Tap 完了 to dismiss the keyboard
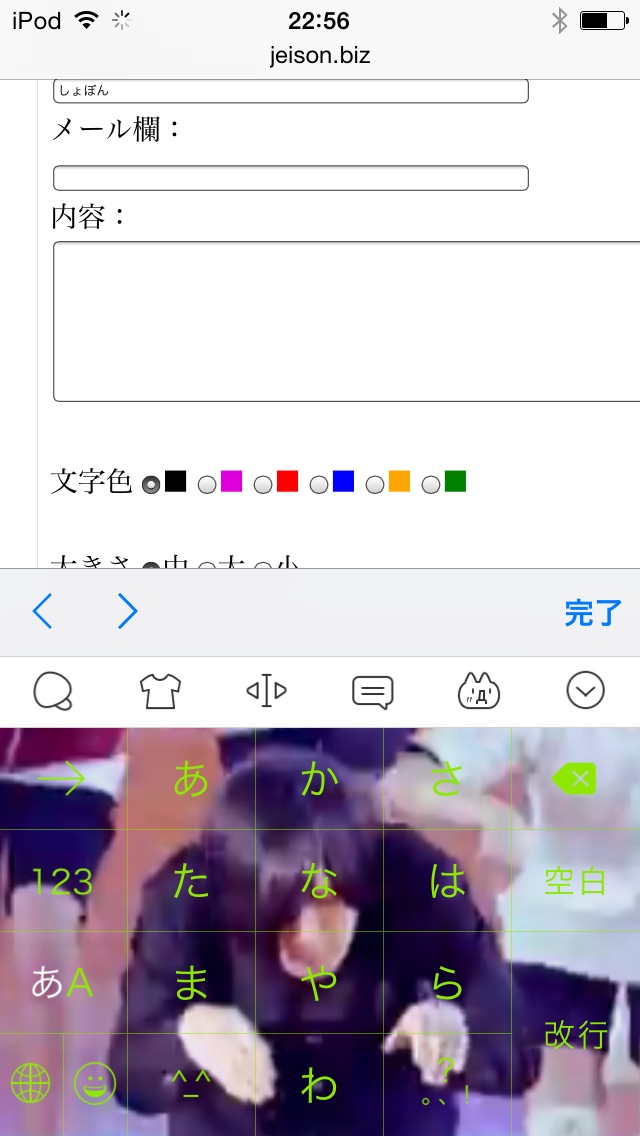The height and width of the screenshot is (1136, 640). [x=592, y=613]
